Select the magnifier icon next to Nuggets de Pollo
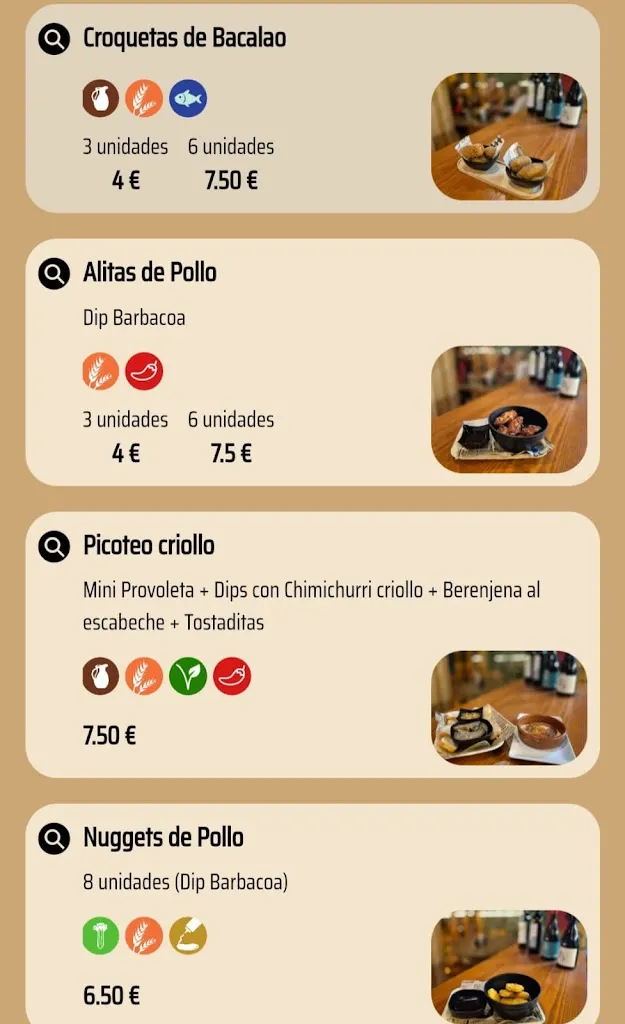Image resolution: width=625 pixels, height=1024 pixels. coord(54,838)
